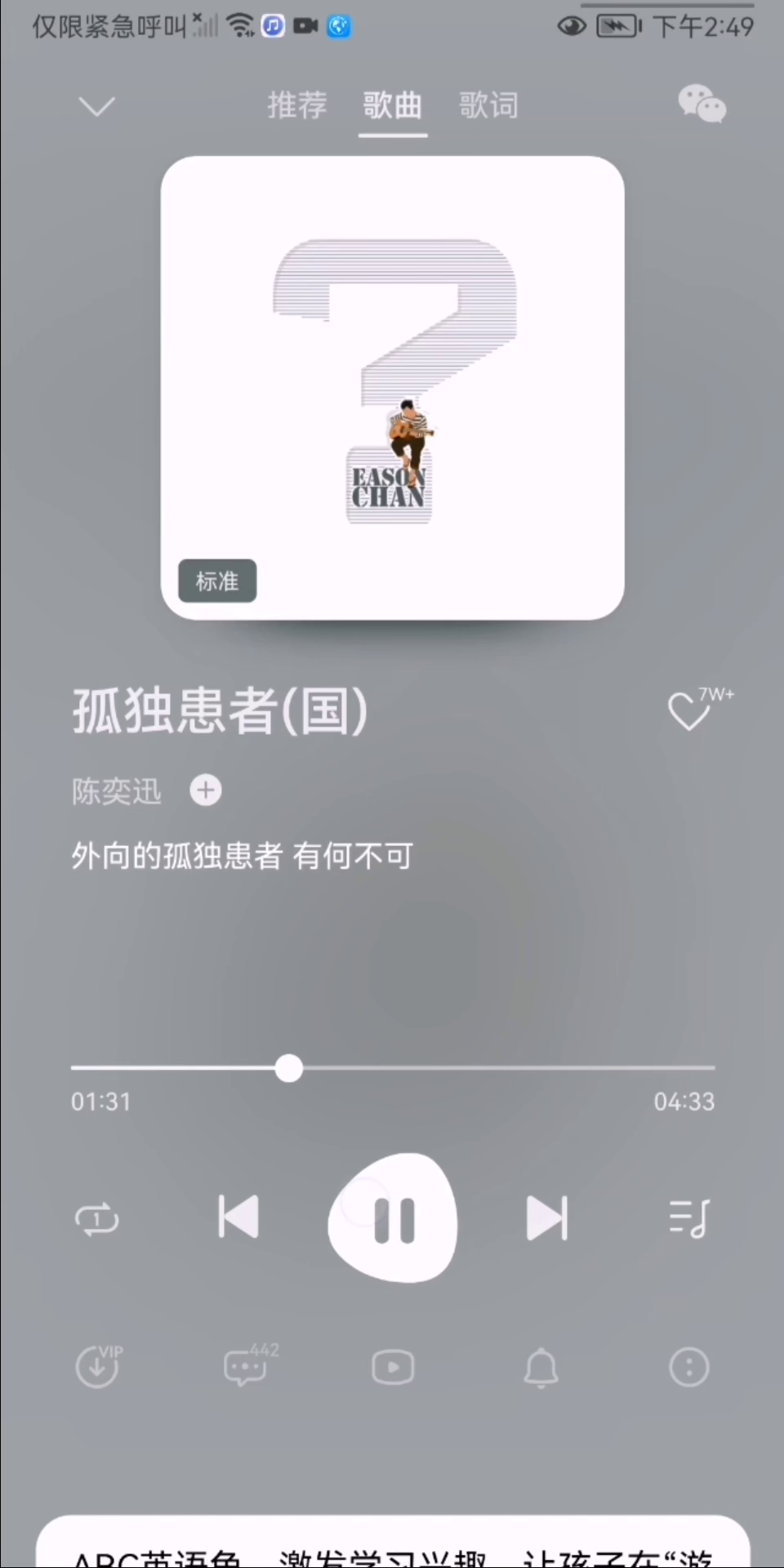Like the song with the heart icon
This screenshot has width=784, height=1568.
tap(690, 711)
